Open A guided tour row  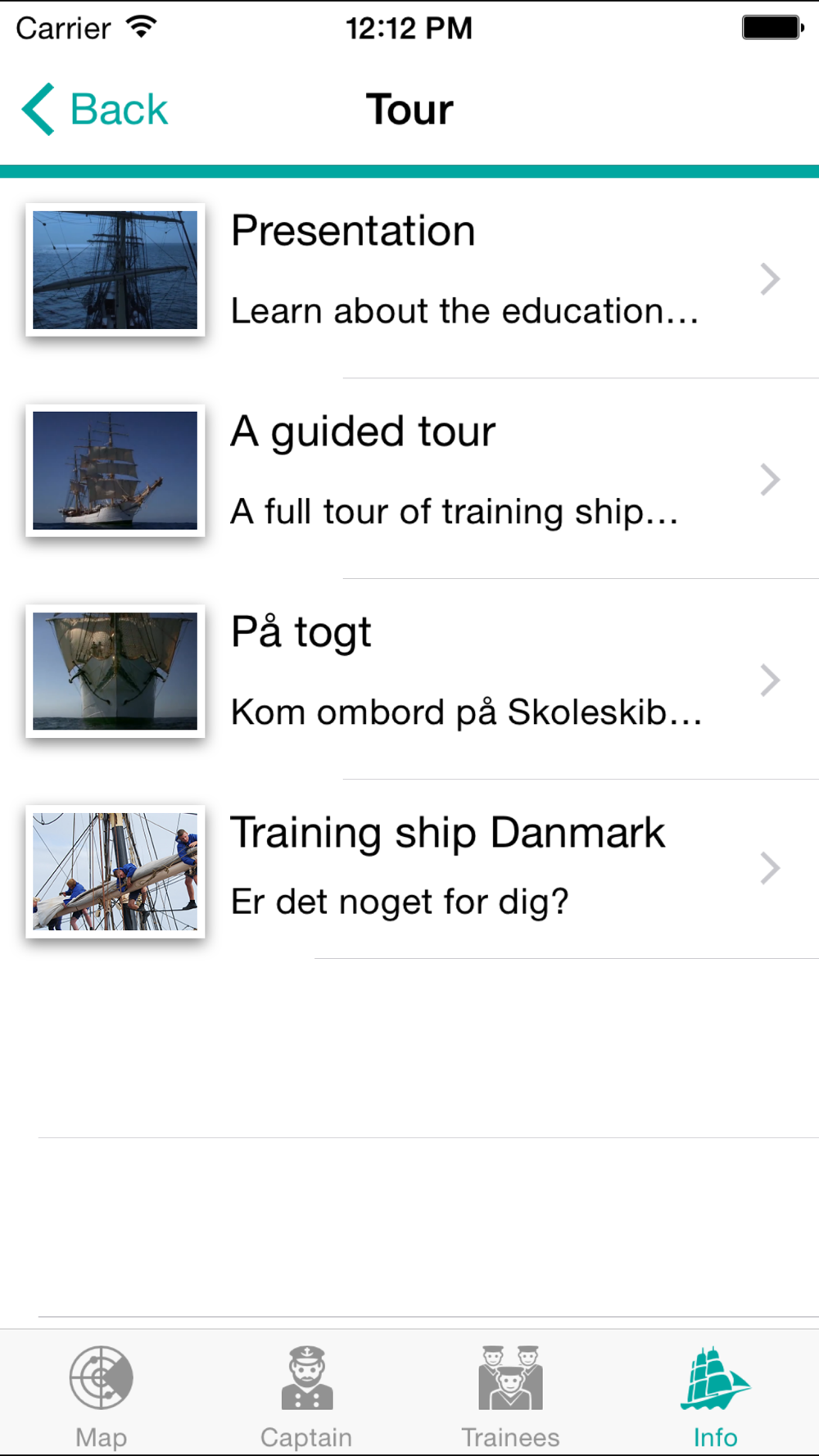(409, 479)
